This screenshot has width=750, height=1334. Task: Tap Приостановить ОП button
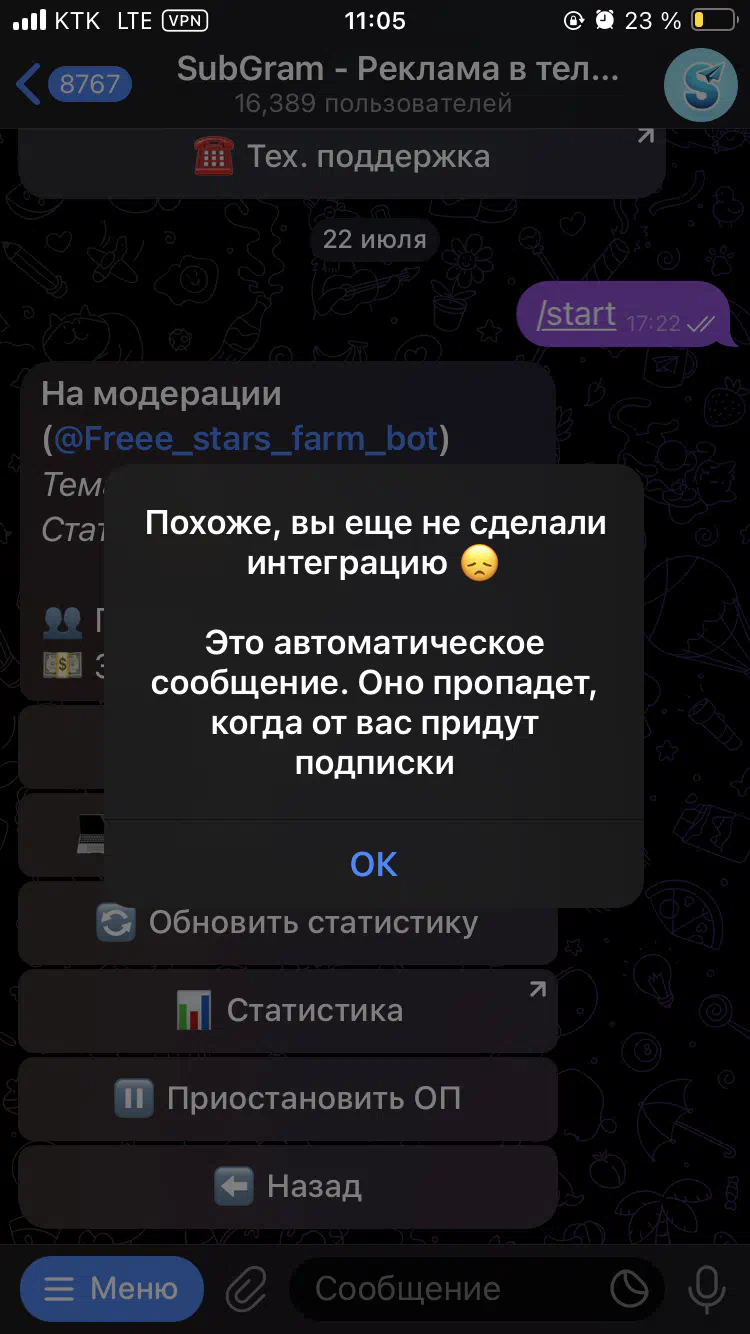point(288,1098)
